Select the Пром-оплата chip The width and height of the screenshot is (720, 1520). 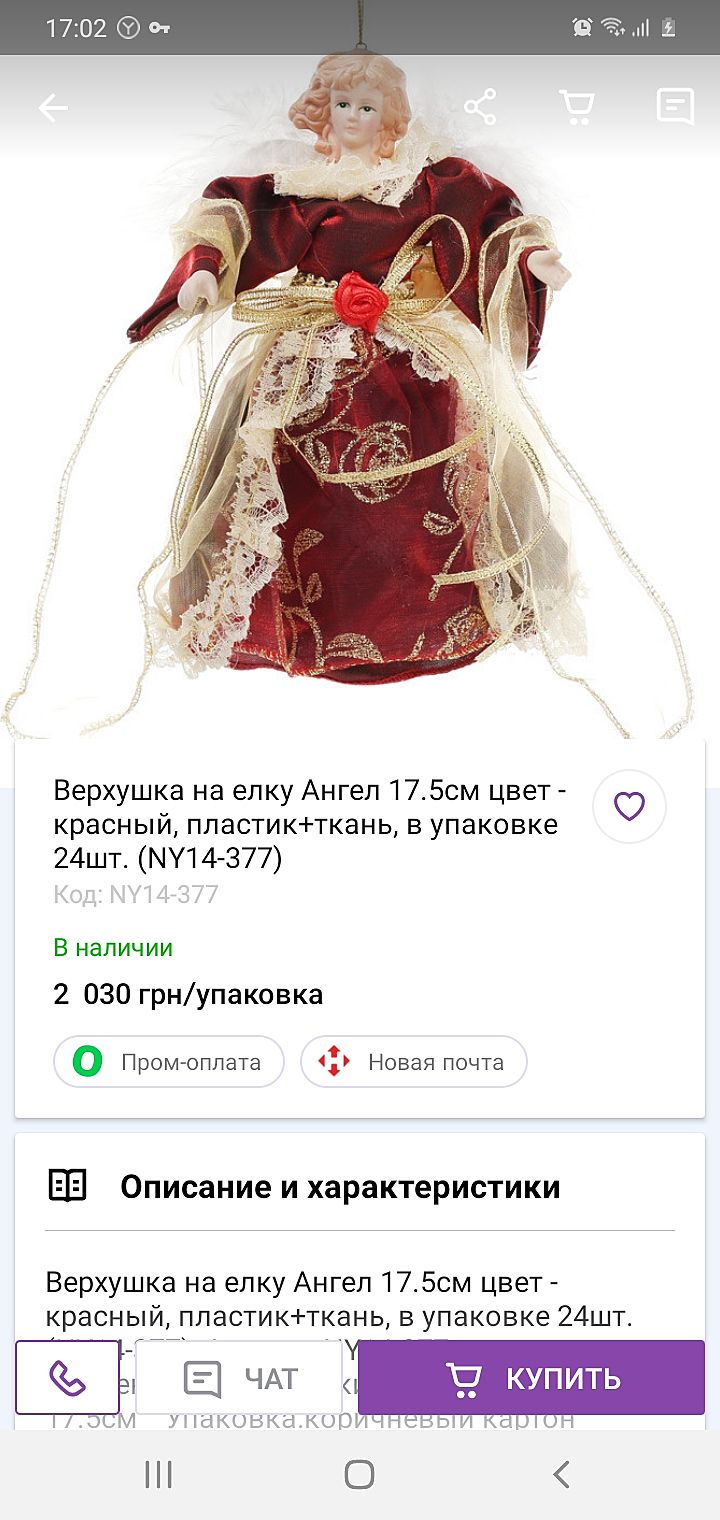click(x=169, y=1062)
